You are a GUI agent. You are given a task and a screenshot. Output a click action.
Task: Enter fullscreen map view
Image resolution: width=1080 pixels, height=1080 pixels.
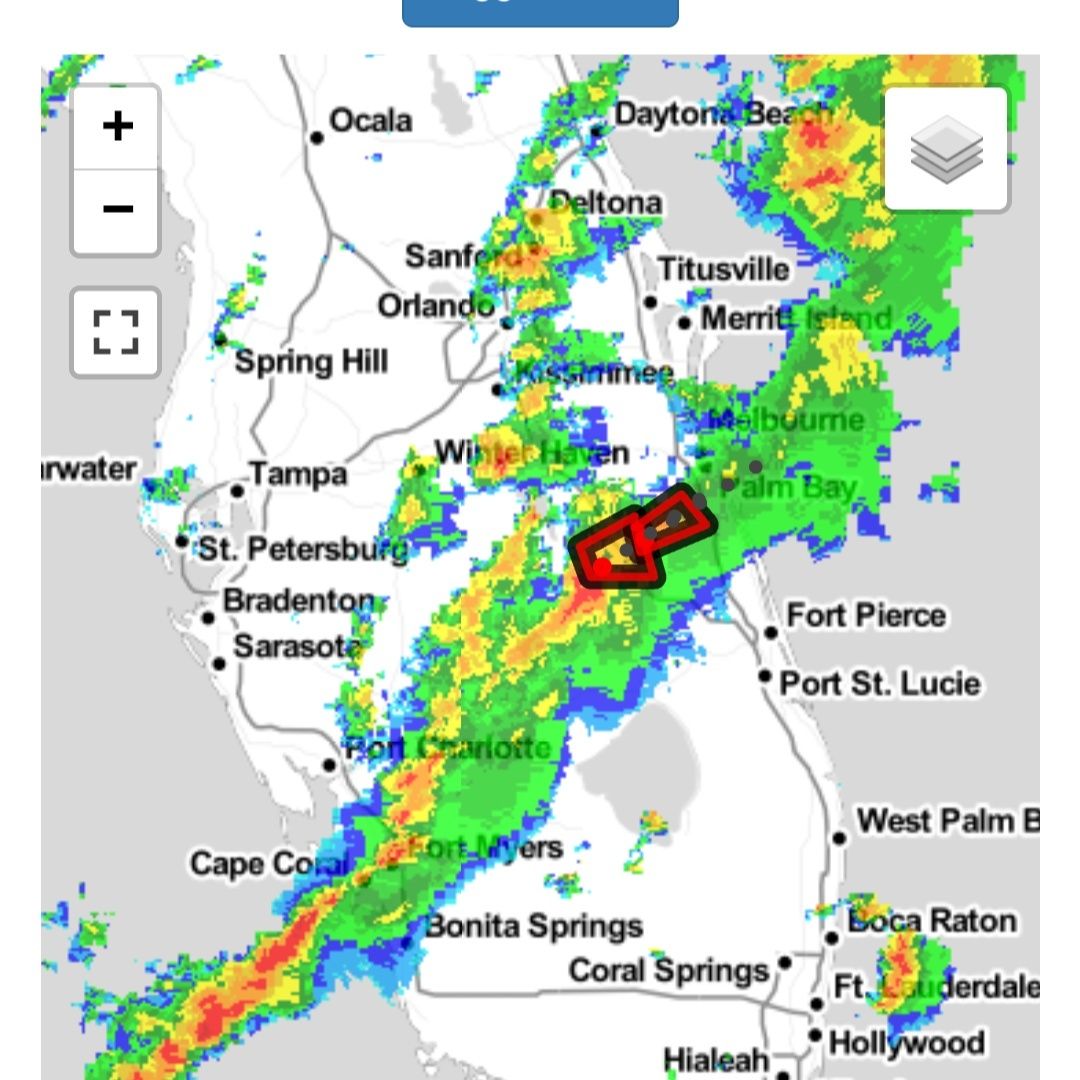click(x=115, y=332)
